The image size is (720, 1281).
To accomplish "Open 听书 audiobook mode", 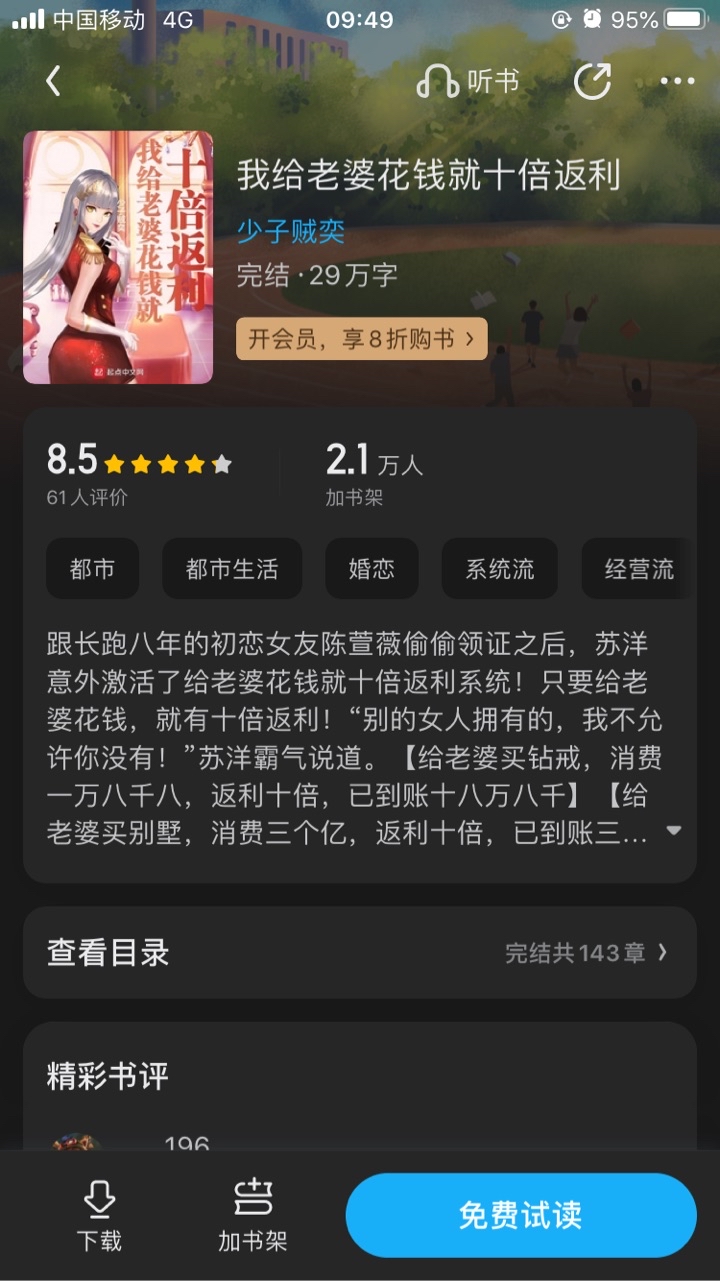I will coord(468,81).
